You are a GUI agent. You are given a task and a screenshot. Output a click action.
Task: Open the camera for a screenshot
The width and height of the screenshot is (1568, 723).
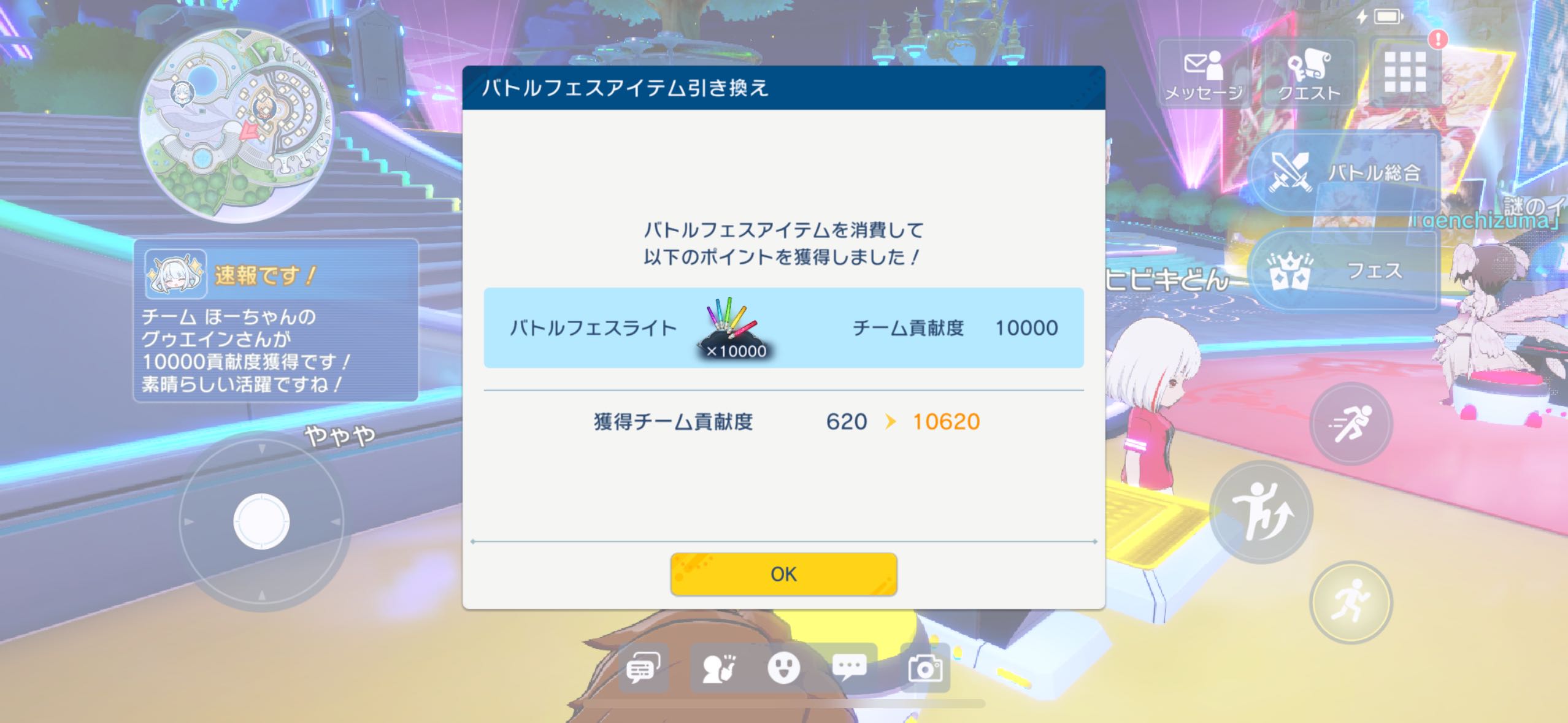[x=924, y=668]
